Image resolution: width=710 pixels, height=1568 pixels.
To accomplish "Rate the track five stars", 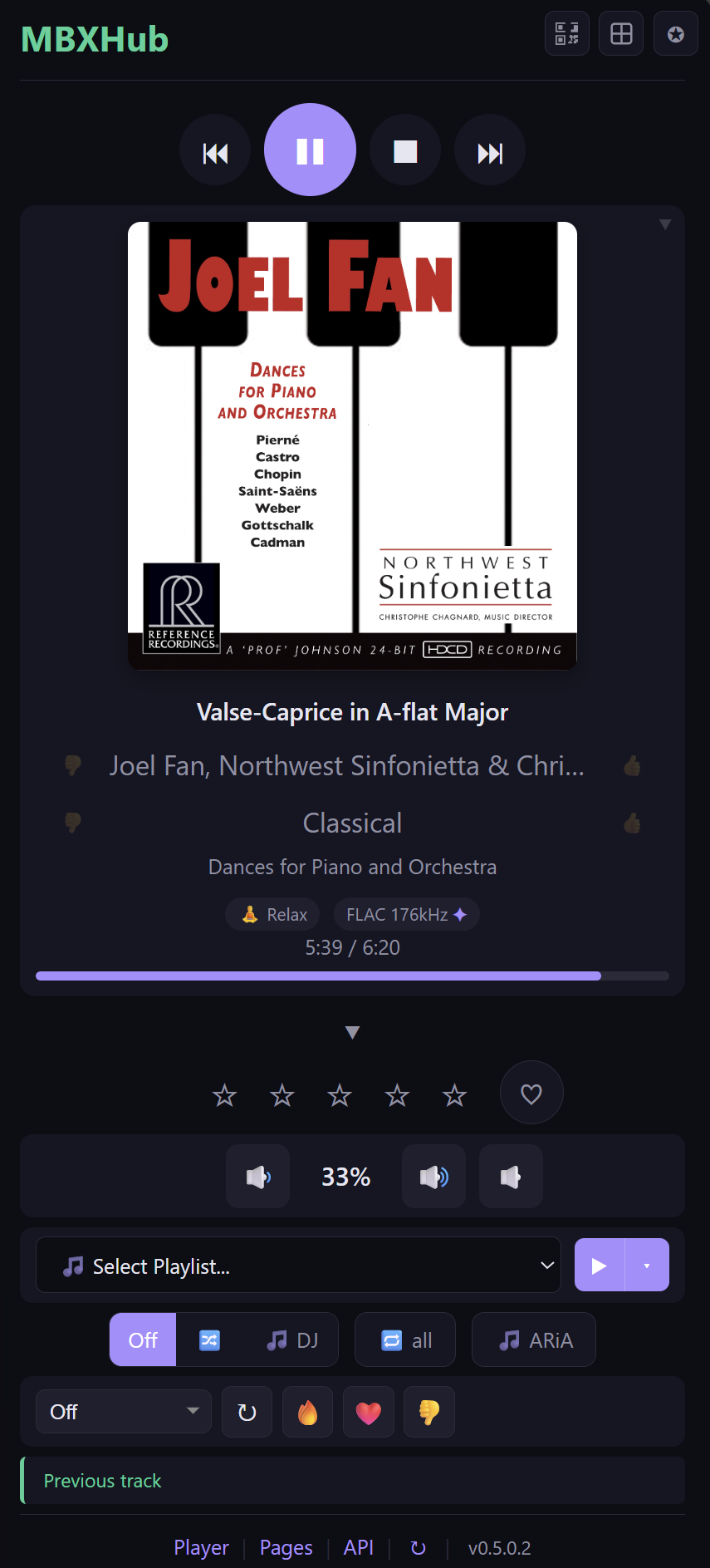I will (x=454, y=1096).
